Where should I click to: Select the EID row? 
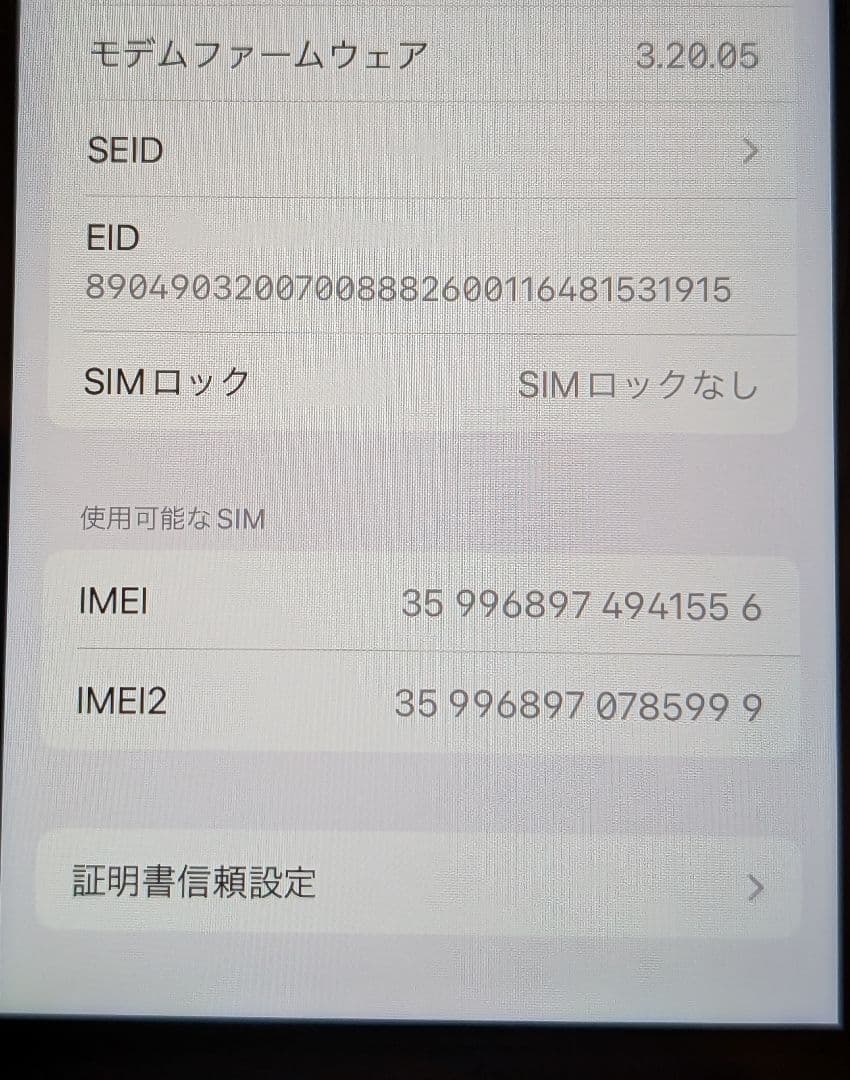click(420, 265)
